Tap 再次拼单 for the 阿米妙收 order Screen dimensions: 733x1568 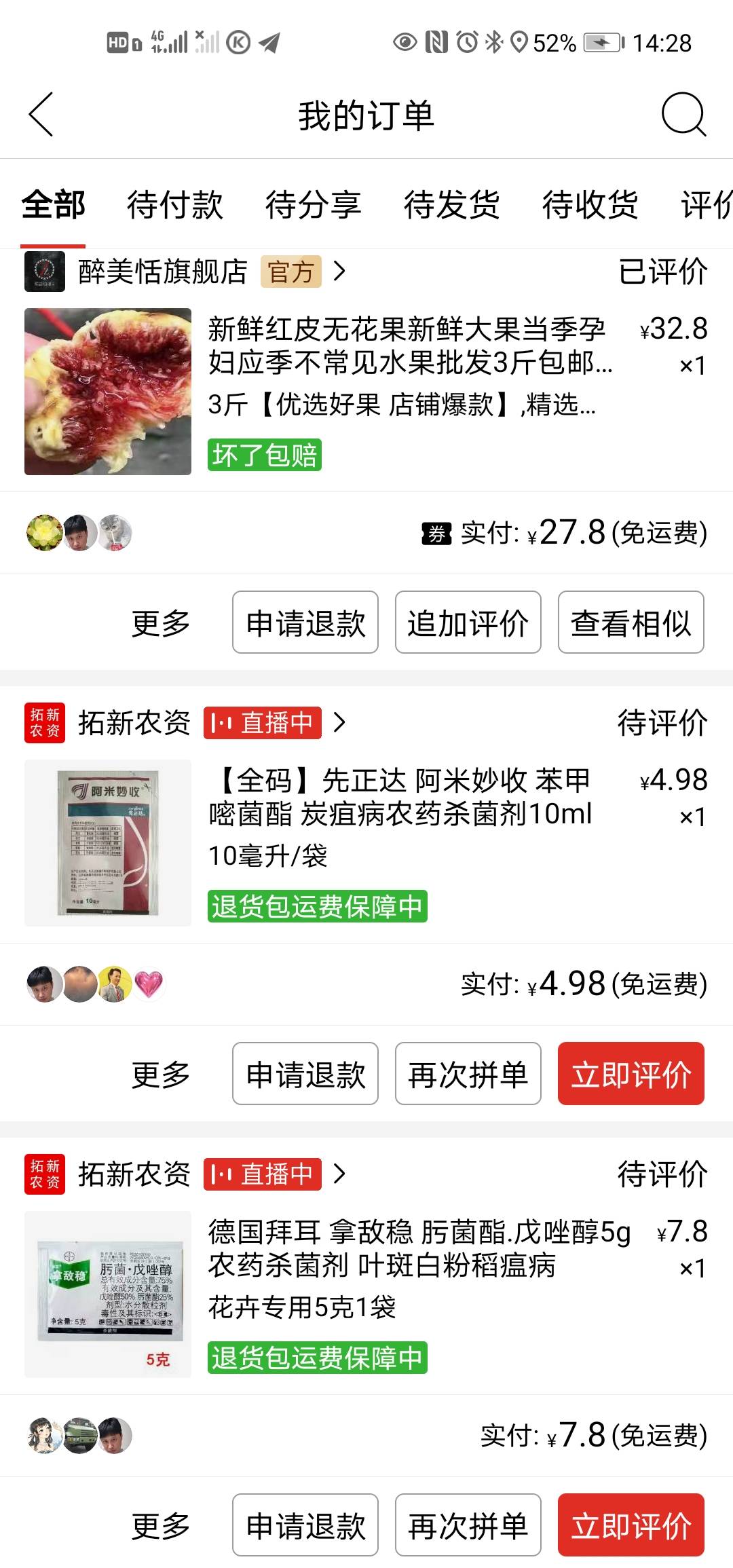(468, 1074)
